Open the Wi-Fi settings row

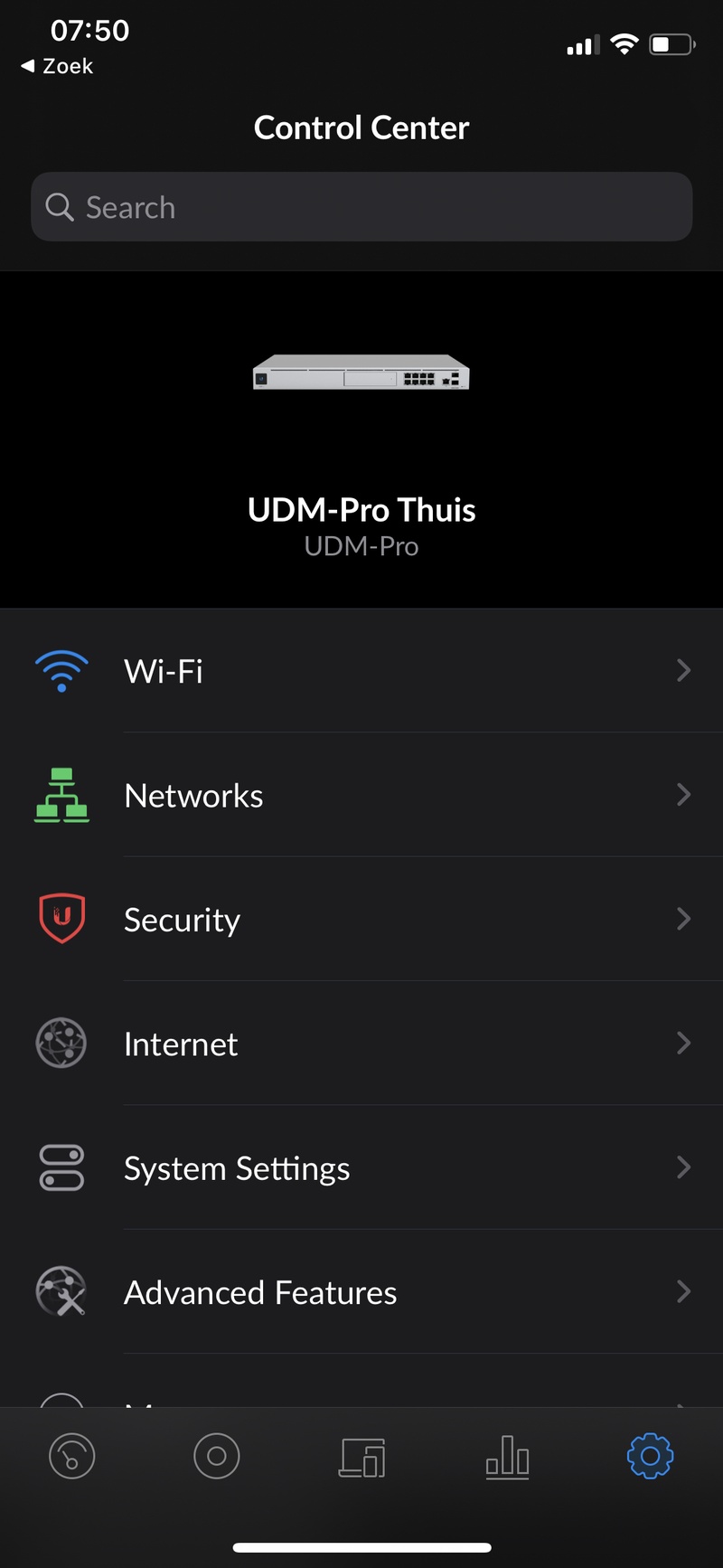(361, 671)
